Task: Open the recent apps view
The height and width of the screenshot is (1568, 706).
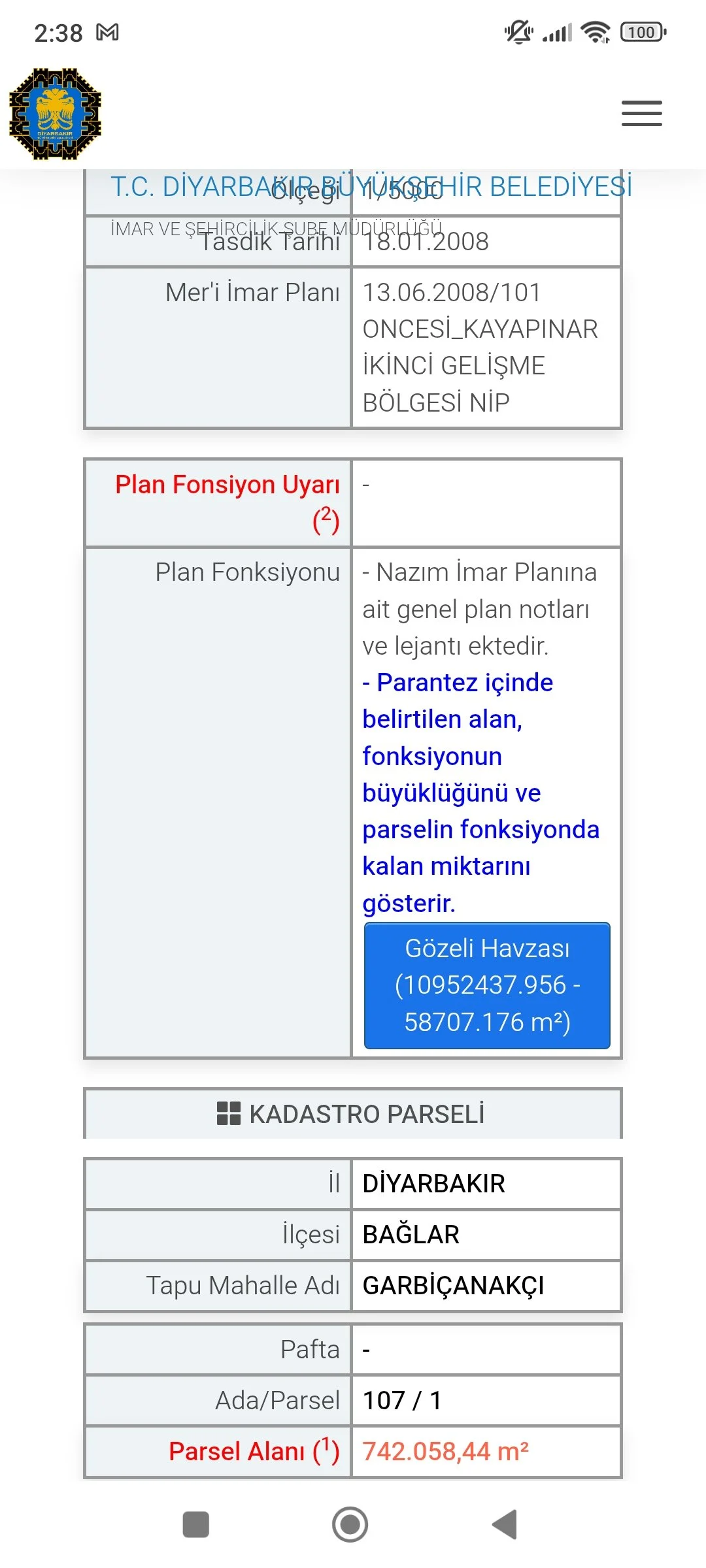Action: click(195, 1524)
